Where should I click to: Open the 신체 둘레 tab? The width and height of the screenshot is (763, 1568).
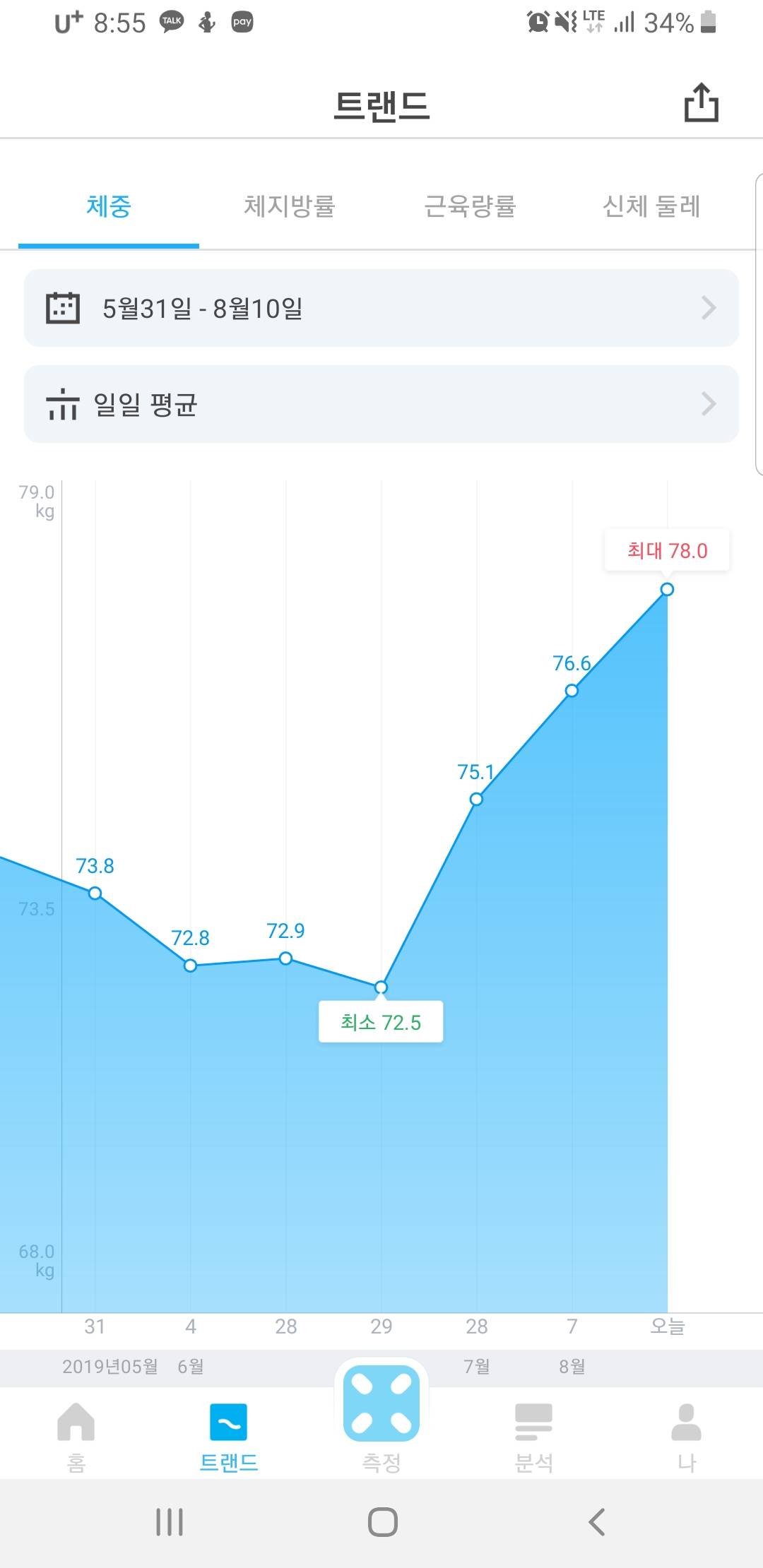(x=651, y=206)
